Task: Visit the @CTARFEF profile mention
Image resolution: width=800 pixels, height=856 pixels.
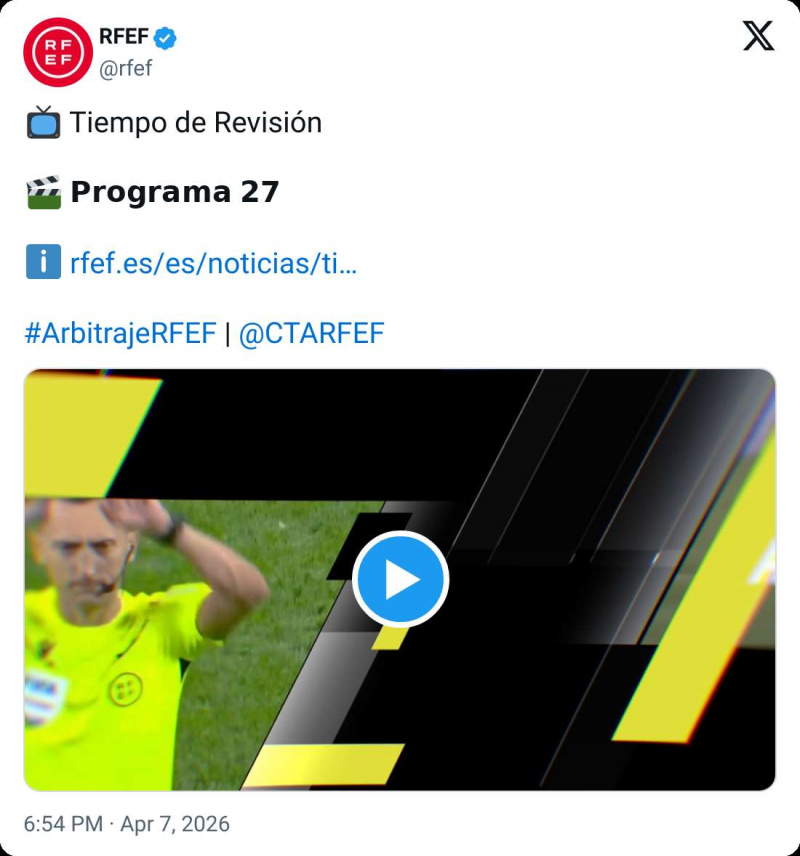Action: point(312,333)
